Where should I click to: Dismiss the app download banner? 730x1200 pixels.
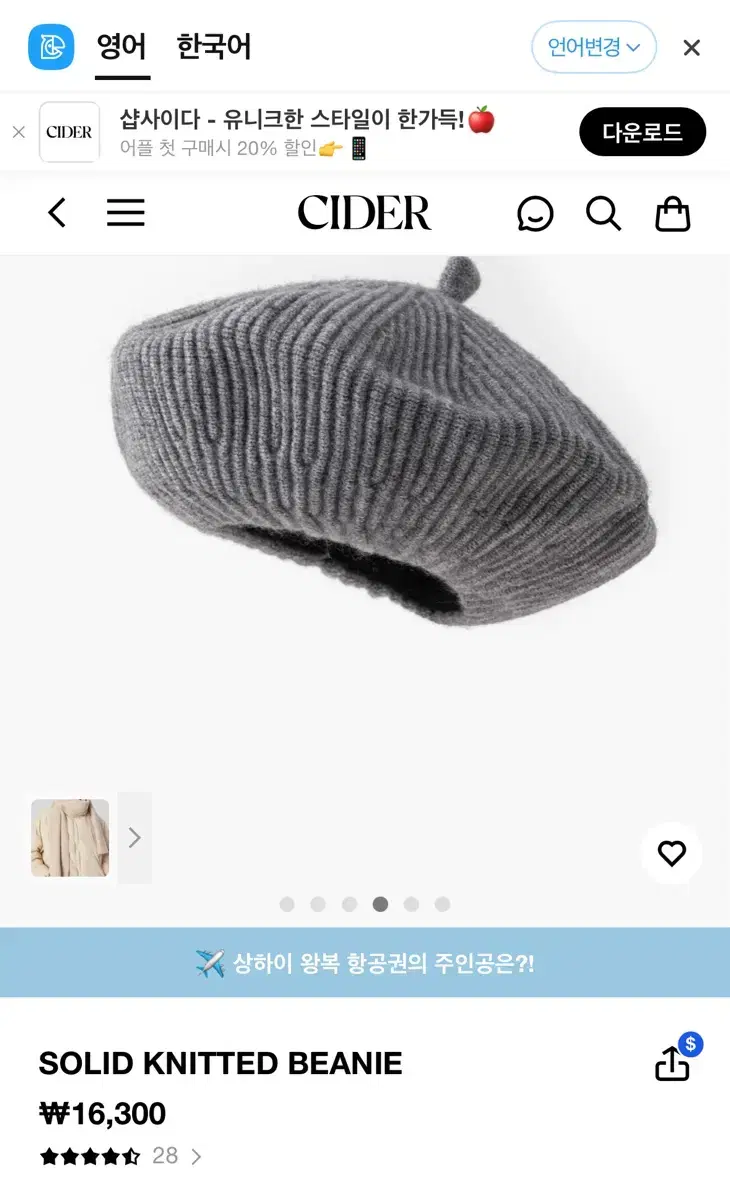point(18,132)
